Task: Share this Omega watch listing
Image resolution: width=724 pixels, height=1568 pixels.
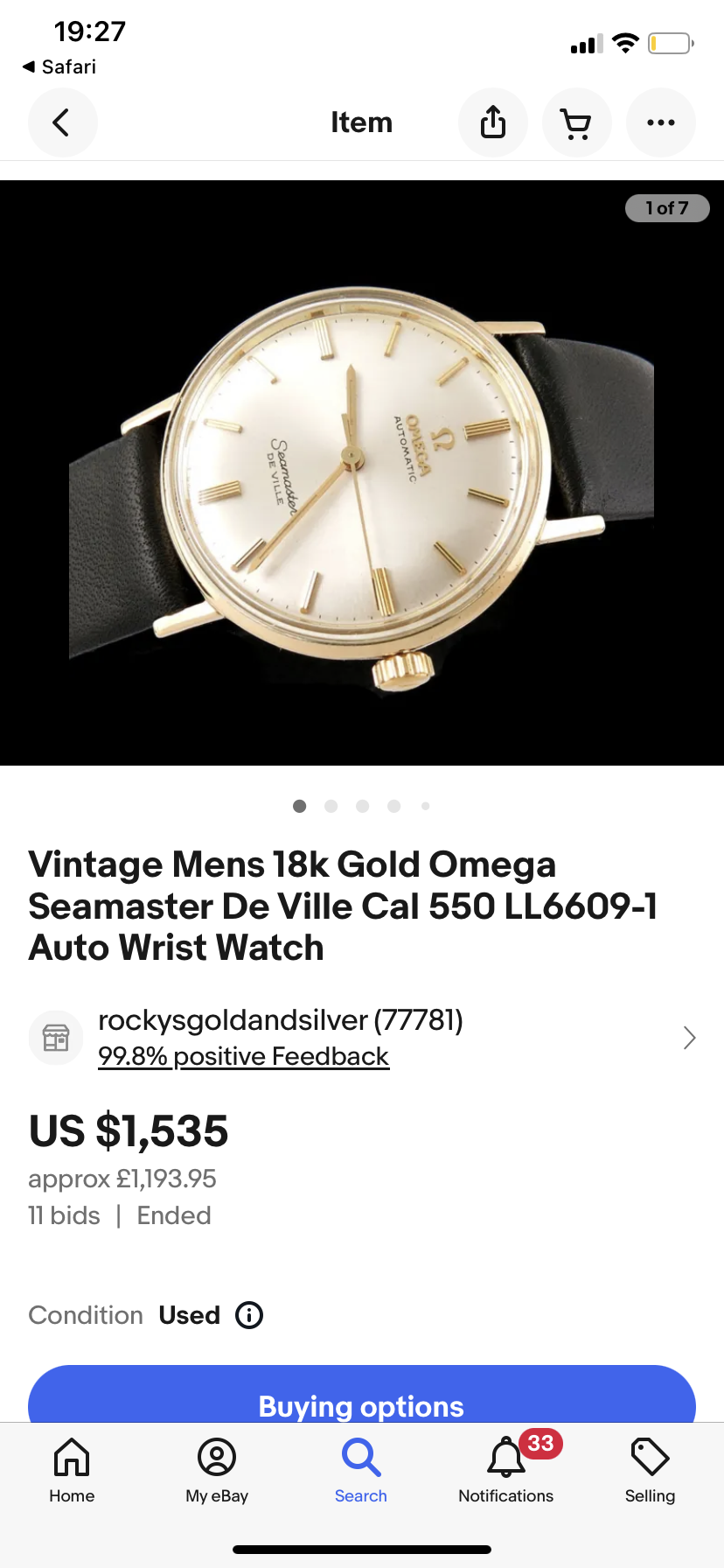Action: pos(493,122)
